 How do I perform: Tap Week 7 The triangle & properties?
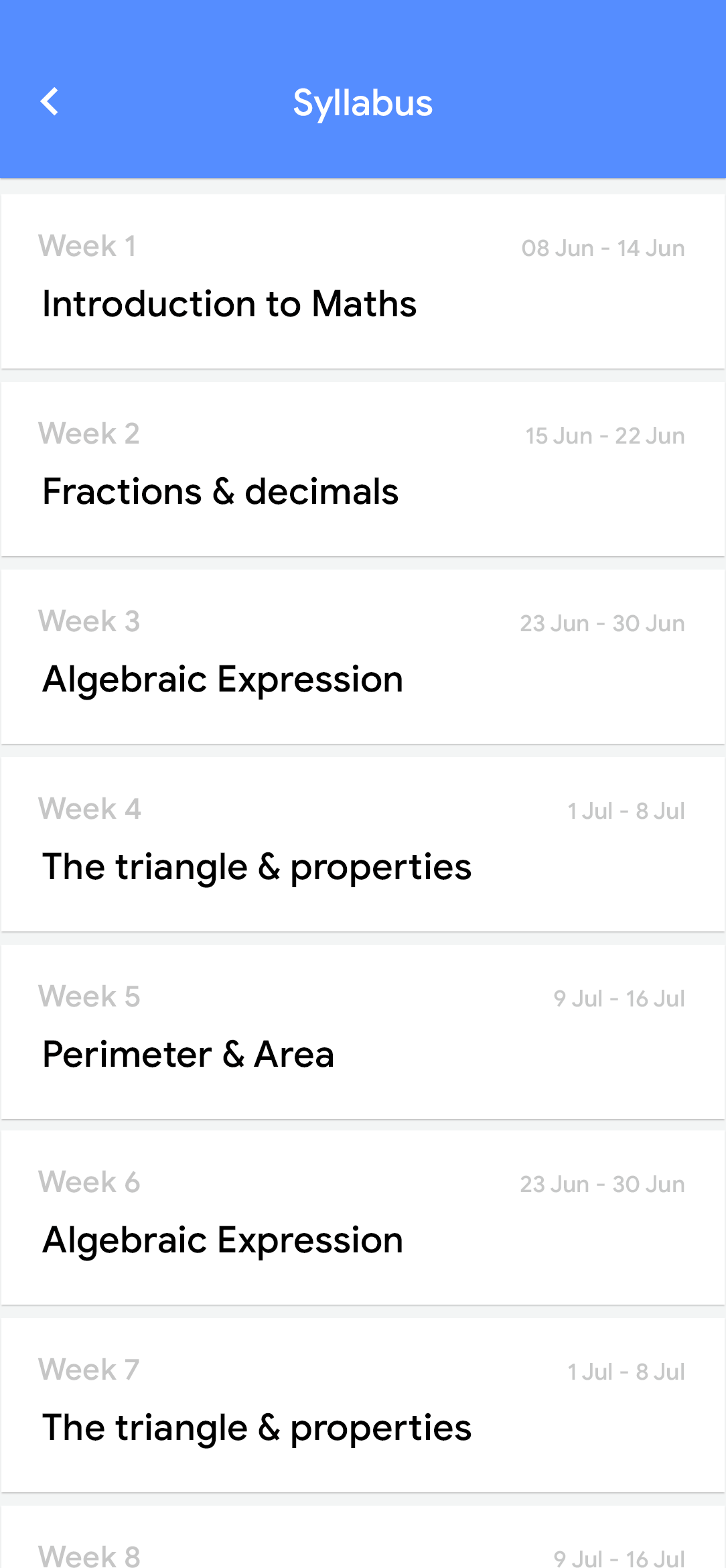[362, 1405]
